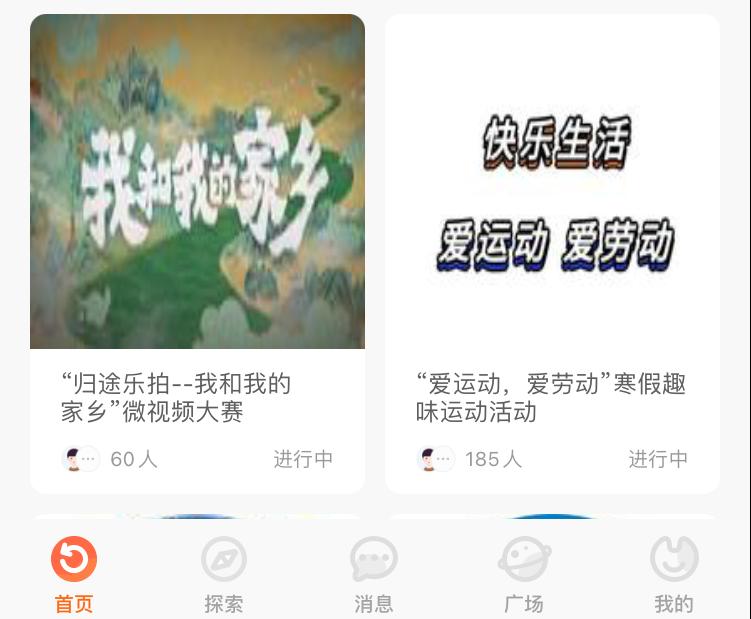This screenshot has width=751, height=619.
Task: Switch to the 探索 tab
Action: click(223, 573)
